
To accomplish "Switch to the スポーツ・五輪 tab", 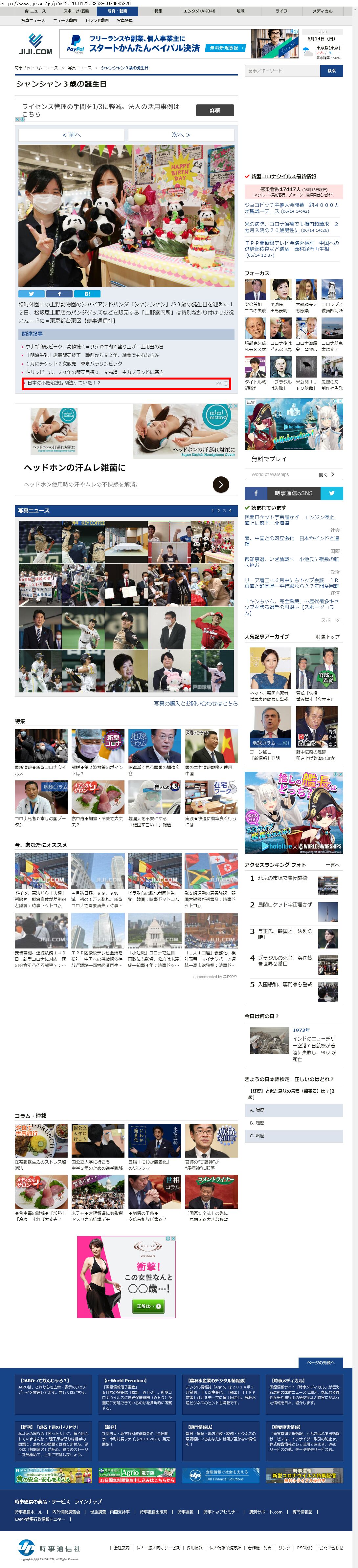I will (76, 11).
